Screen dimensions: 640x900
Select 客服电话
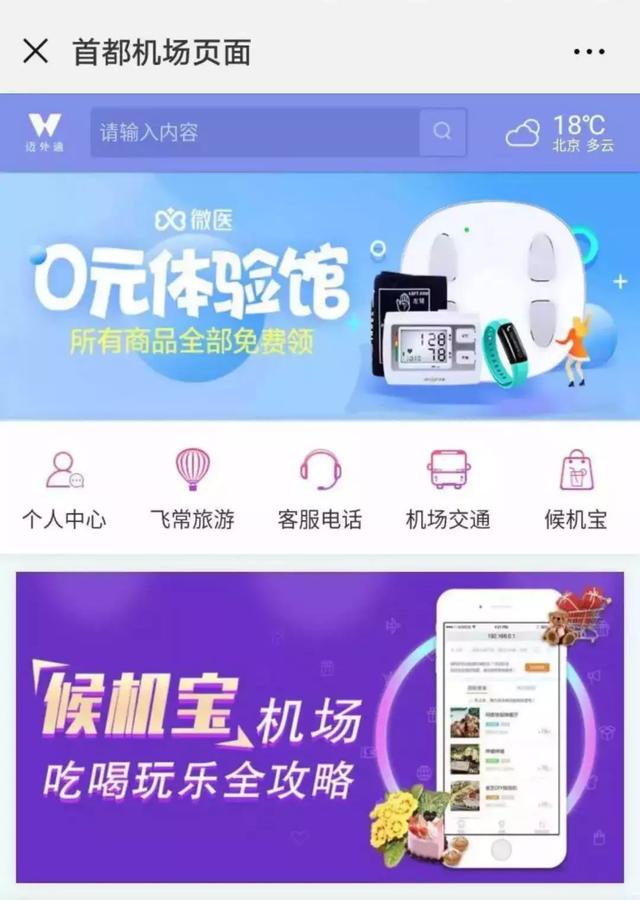320,488
